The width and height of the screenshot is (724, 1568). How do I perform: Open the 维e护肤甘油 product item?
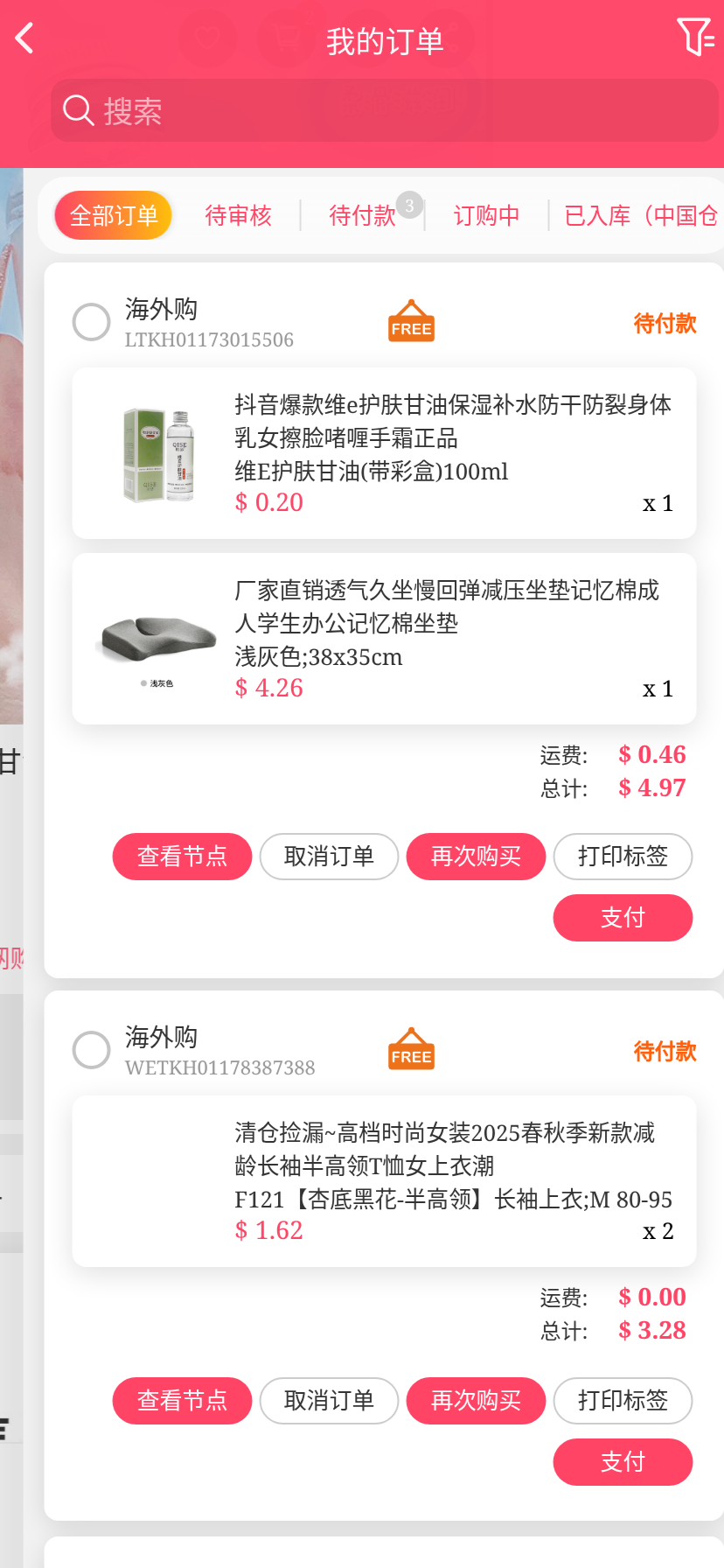click(x=384, y=453)
